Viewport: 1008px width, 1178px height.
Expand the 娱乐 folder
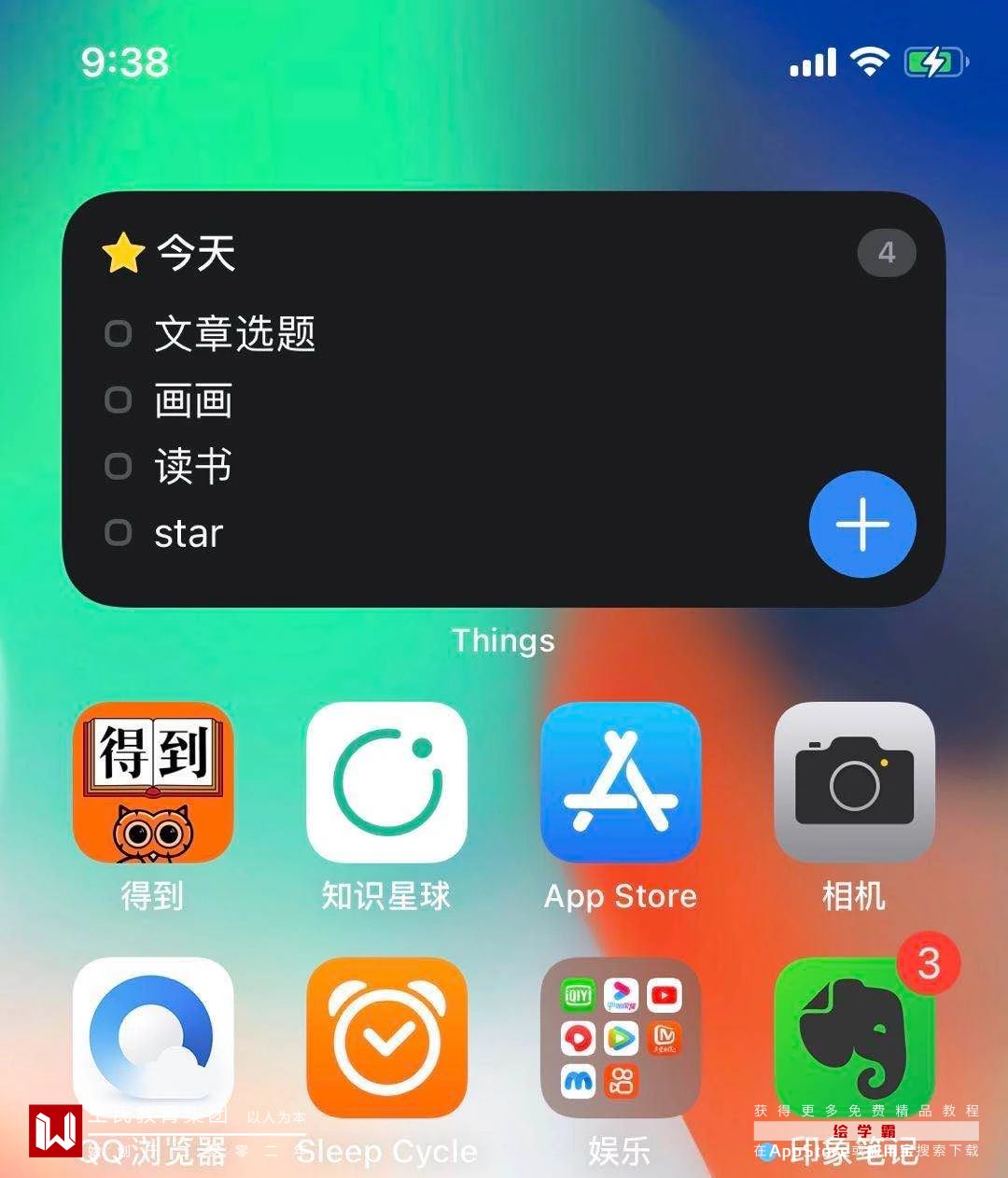[x=621, y=1036]
